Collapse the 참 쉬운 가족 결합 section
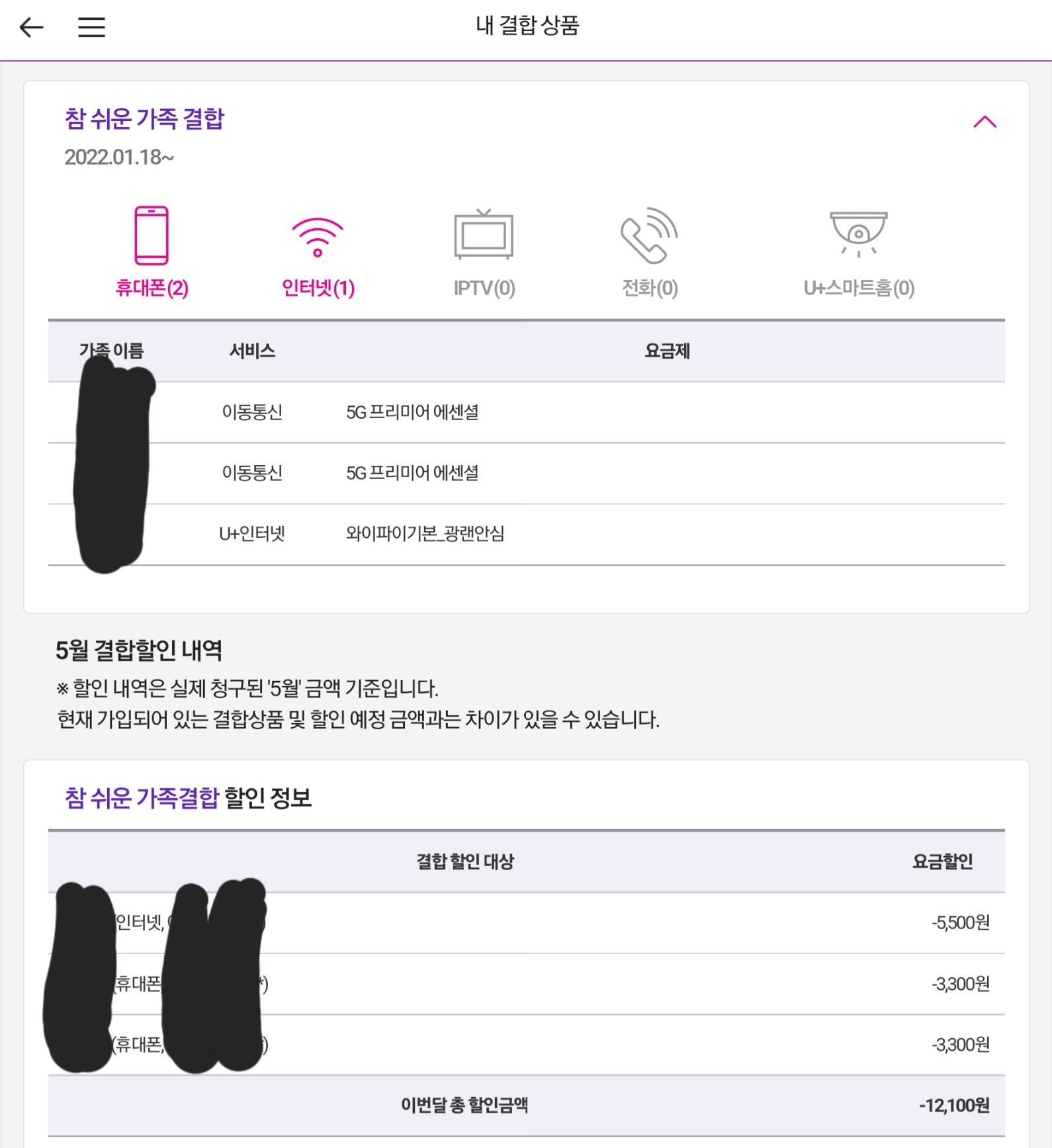Image resolution: width=1052 pixels, height=1148 pixels. (985, 122)
